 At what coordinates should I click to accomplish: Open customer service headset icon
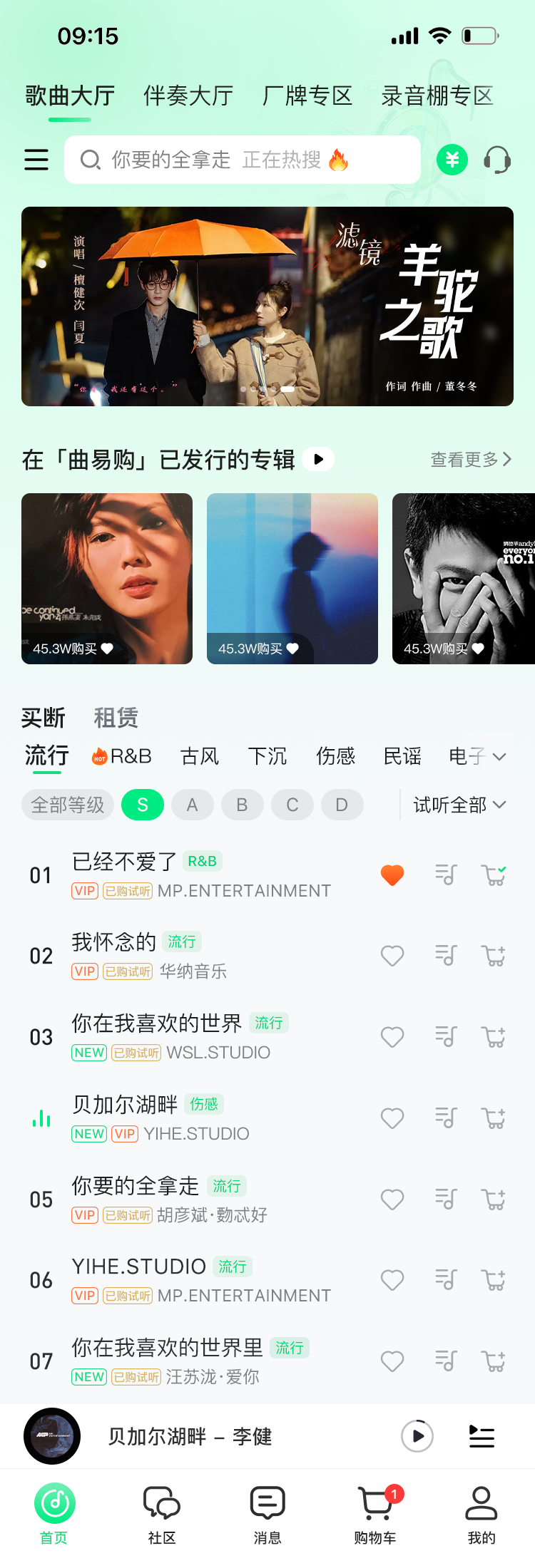497,160
